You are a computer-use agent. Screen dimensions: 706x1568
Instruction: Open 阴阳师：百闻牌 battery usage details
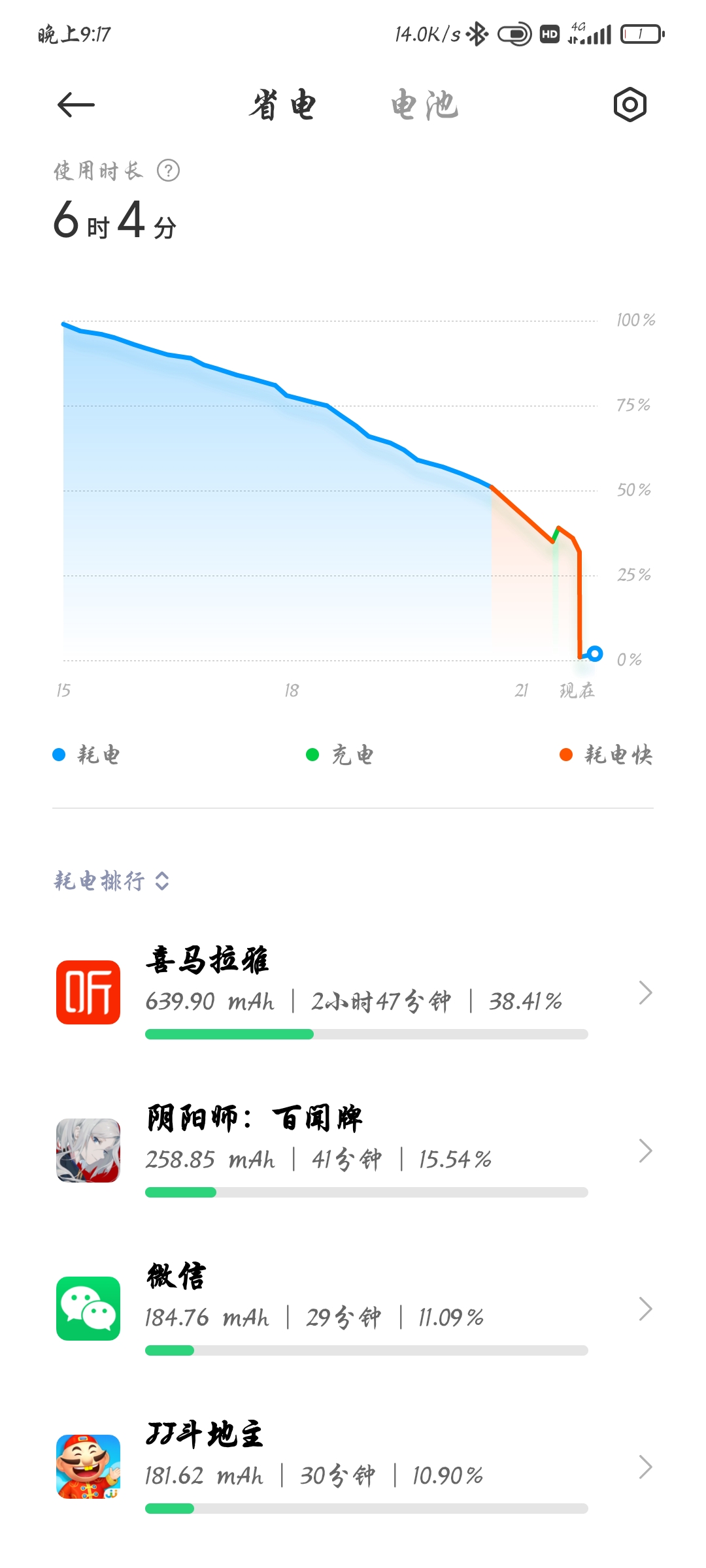(353, 1151)
